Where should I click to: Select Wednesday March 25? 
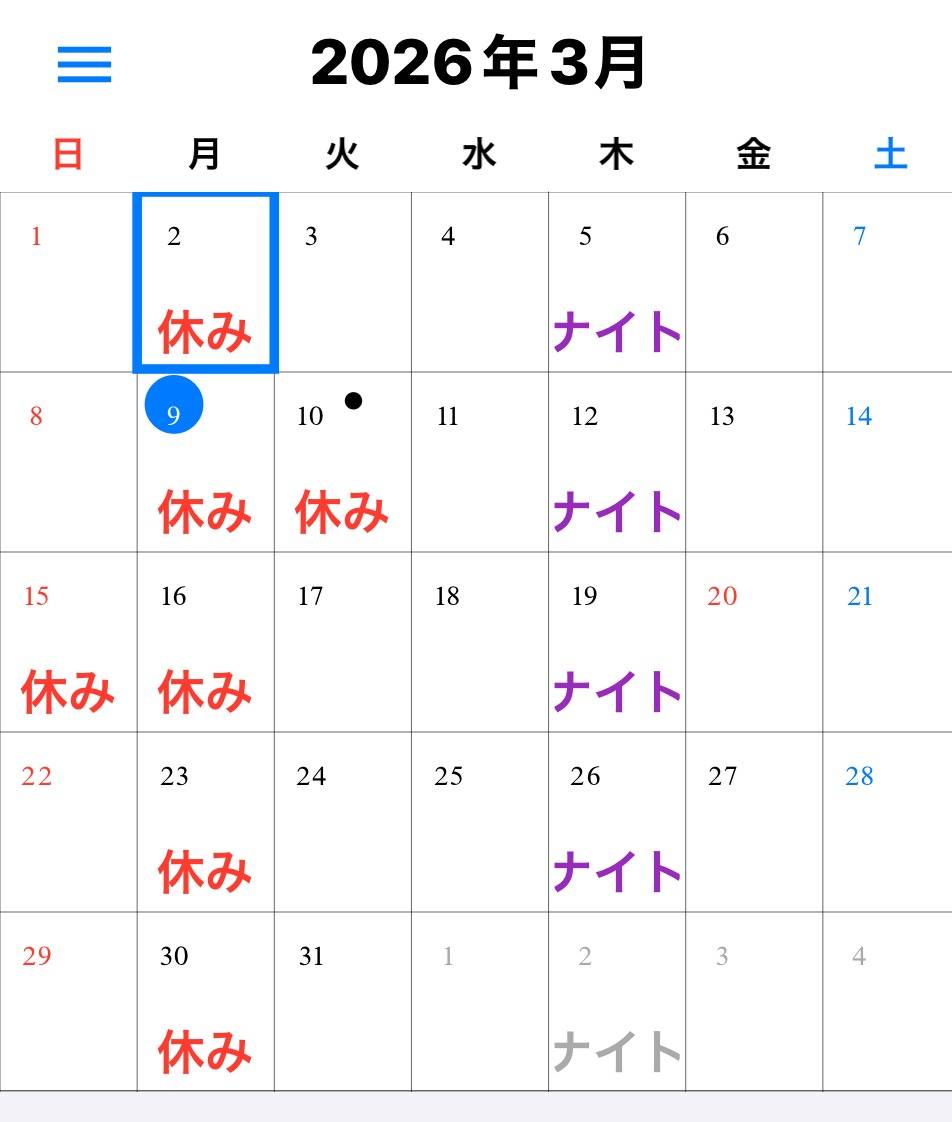coord(479,822)
